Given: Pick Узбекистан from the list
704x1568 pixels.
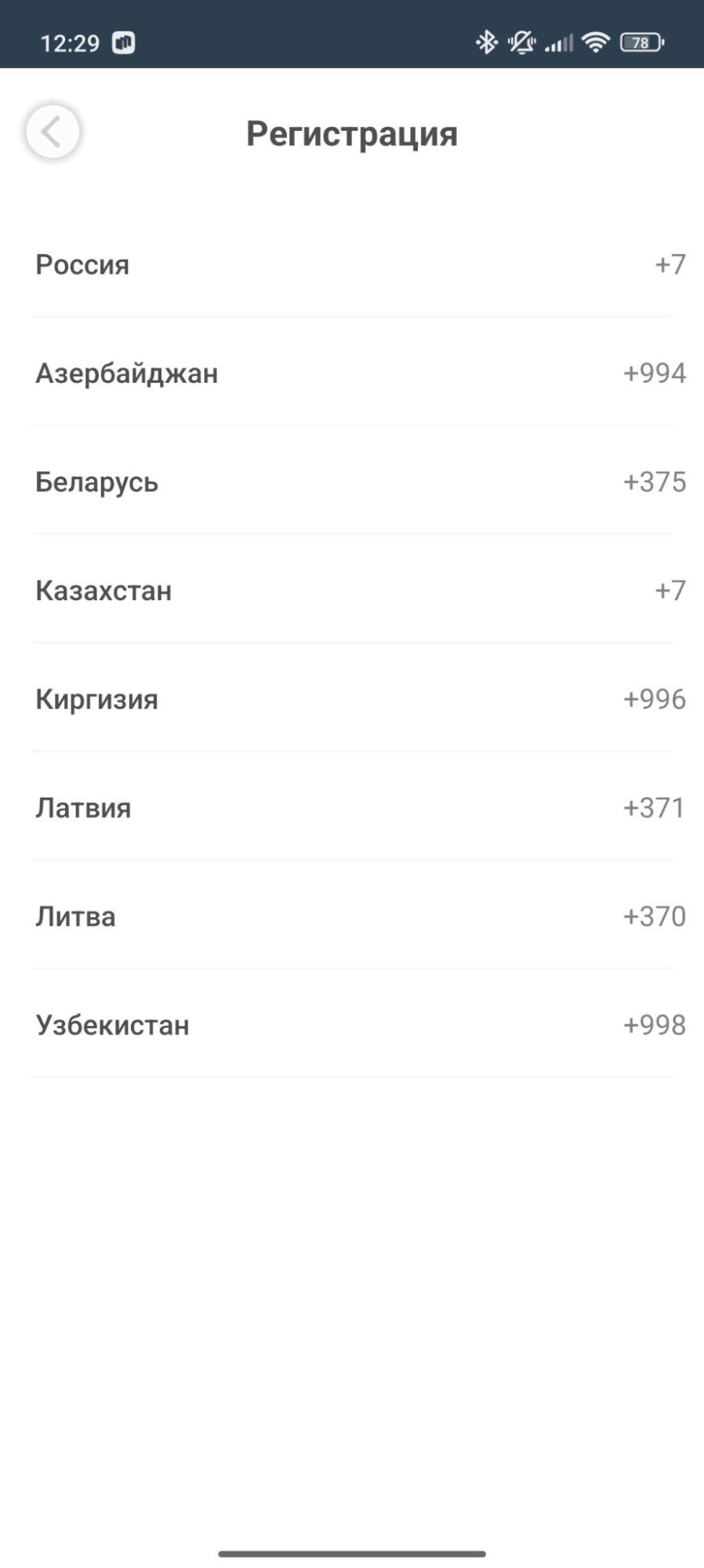Looking at the screenshot, I should [352, 1024].
